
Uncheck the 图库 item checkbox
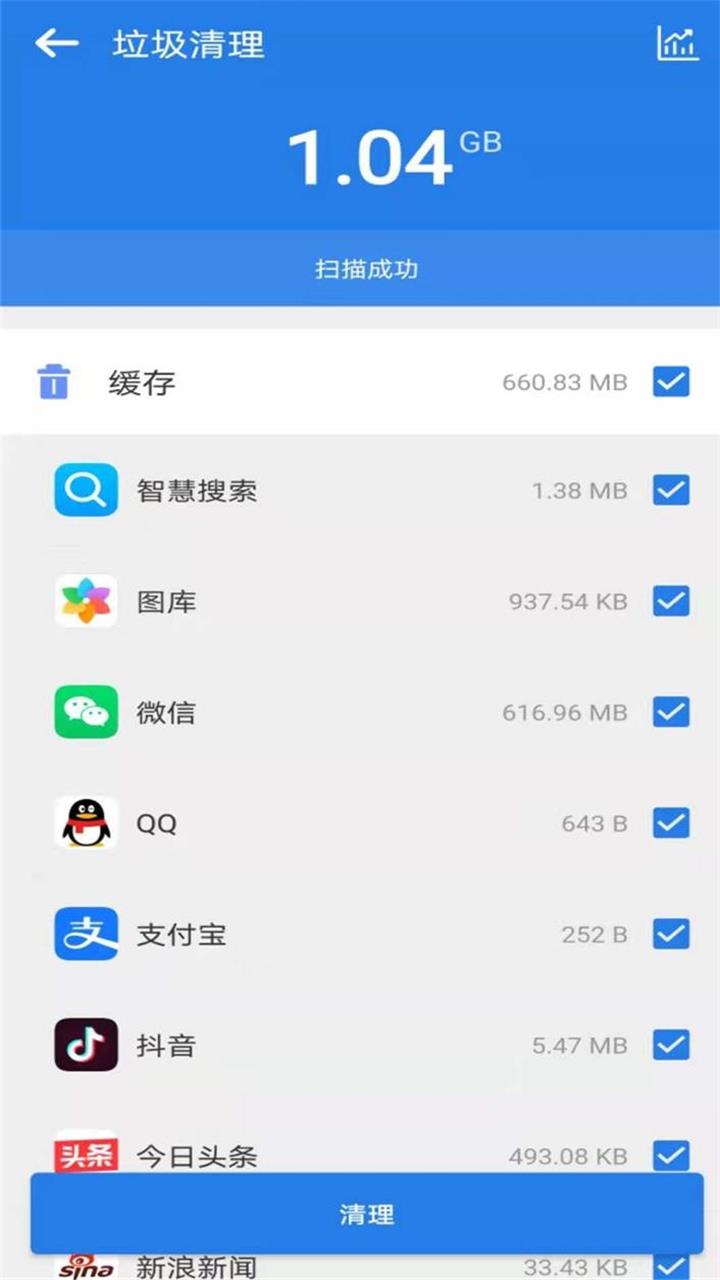pyautogui.click(x=672, y=601)
